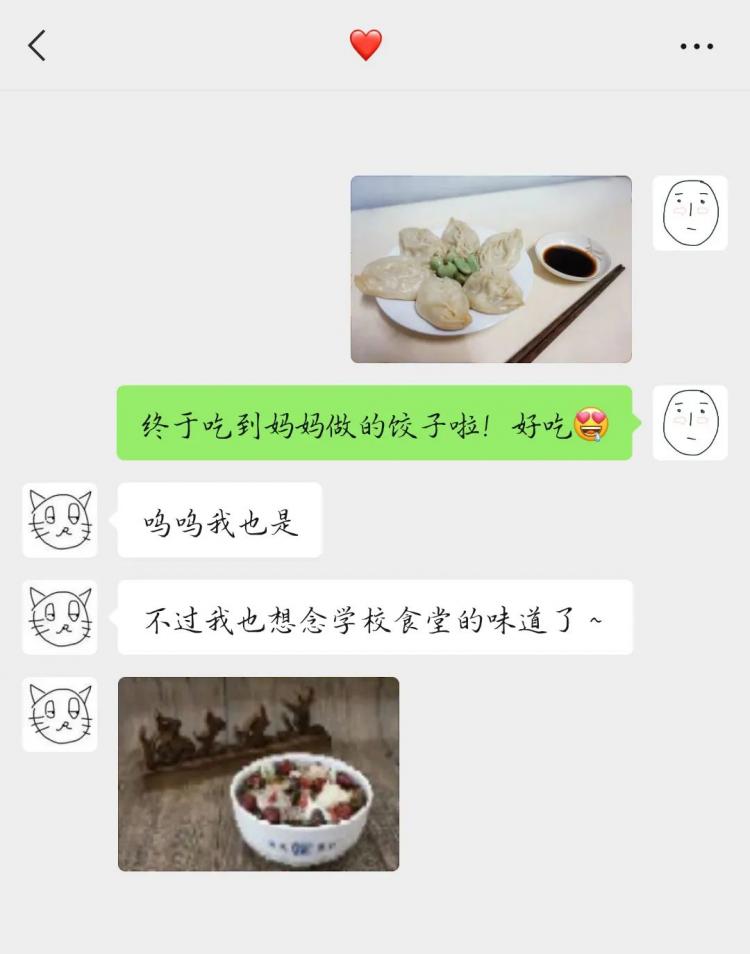750x954 pixels.
Task: Open the dessert bowl photo message
Action: coord(258,774)
